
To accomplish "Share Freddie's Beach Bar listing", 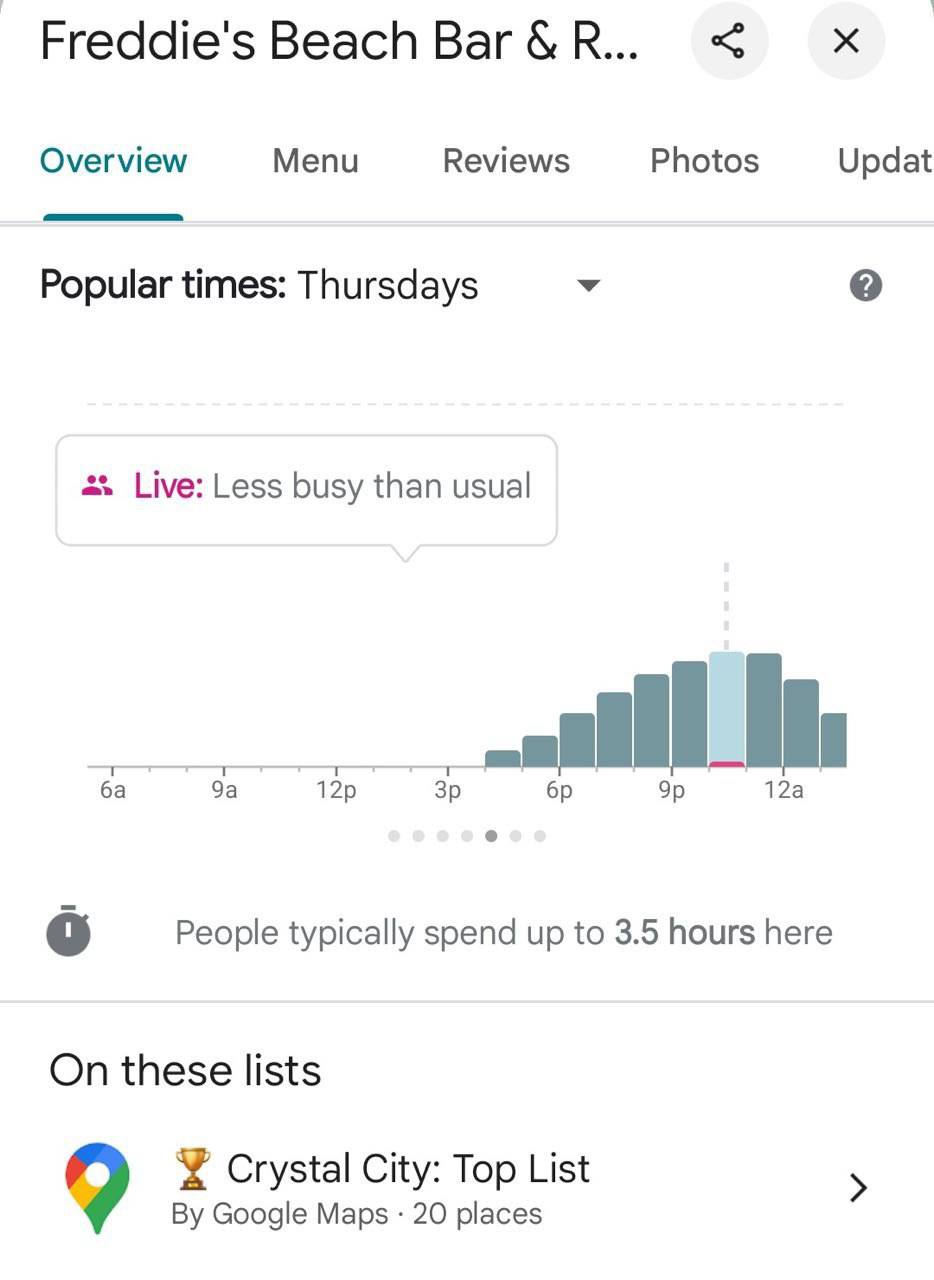I will 728,41.
